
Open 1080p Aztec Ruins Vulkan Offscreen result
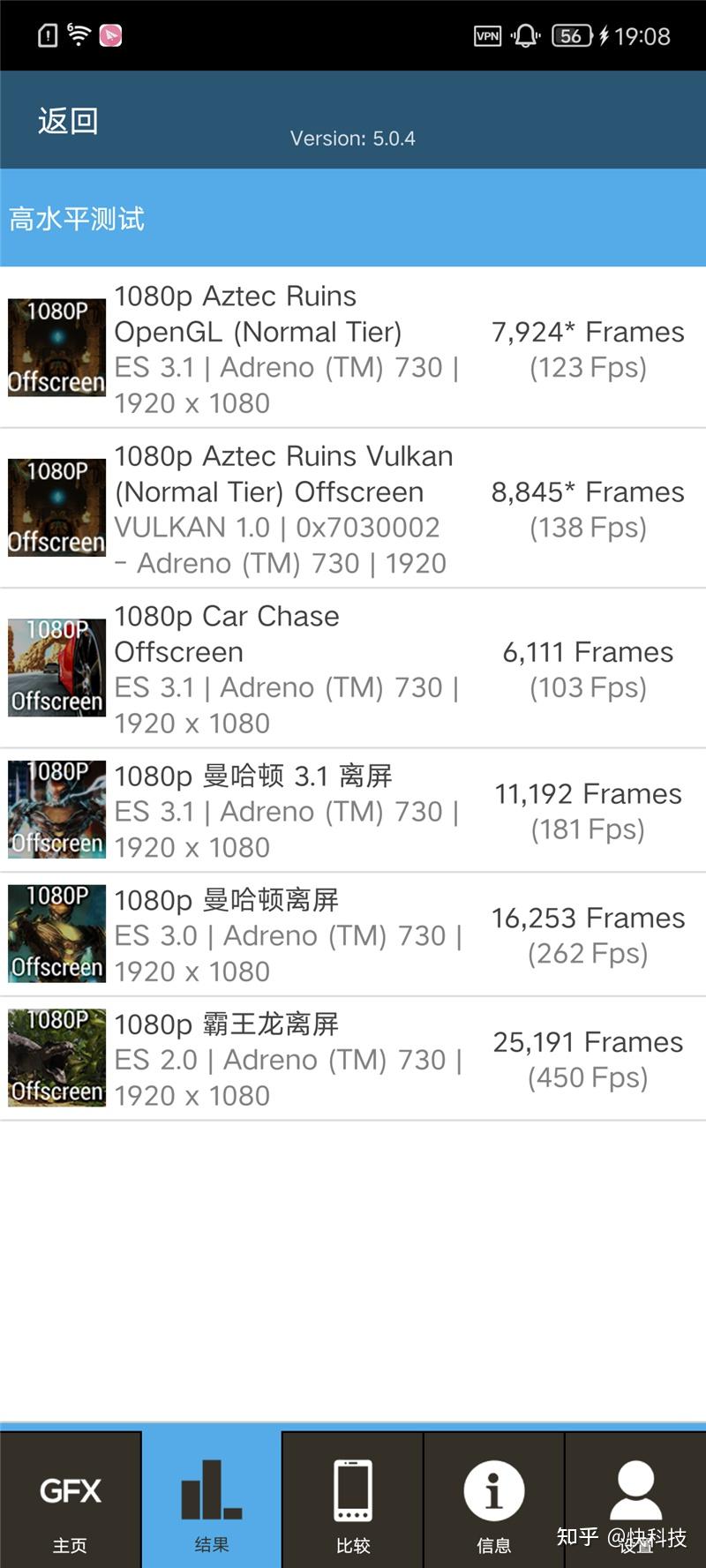(x=353, y=508)
